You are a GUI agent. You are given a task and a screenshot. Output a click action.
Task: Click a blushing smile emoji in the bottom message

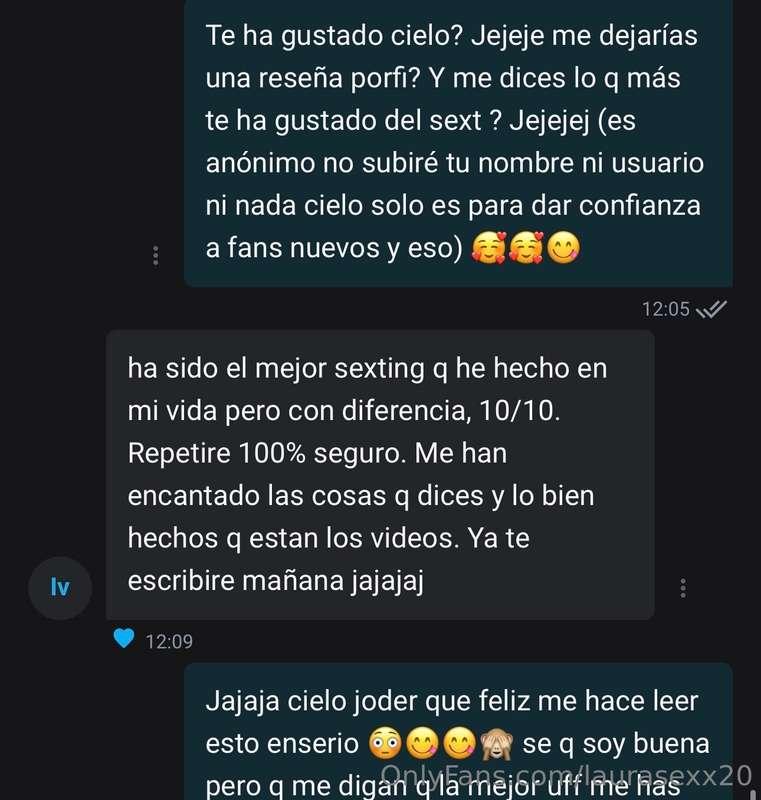pyautogui.click(x=421, y=743)
